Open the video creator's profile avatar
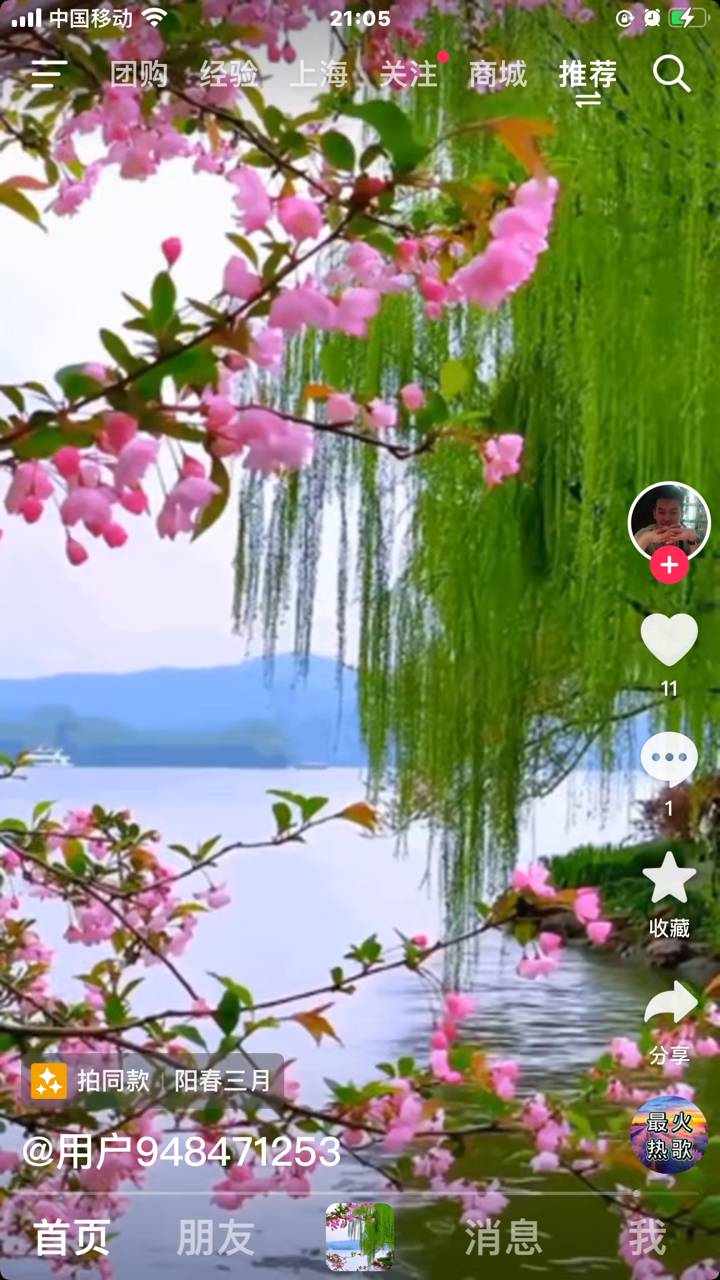720x1280 pixels. coord(669,521)
